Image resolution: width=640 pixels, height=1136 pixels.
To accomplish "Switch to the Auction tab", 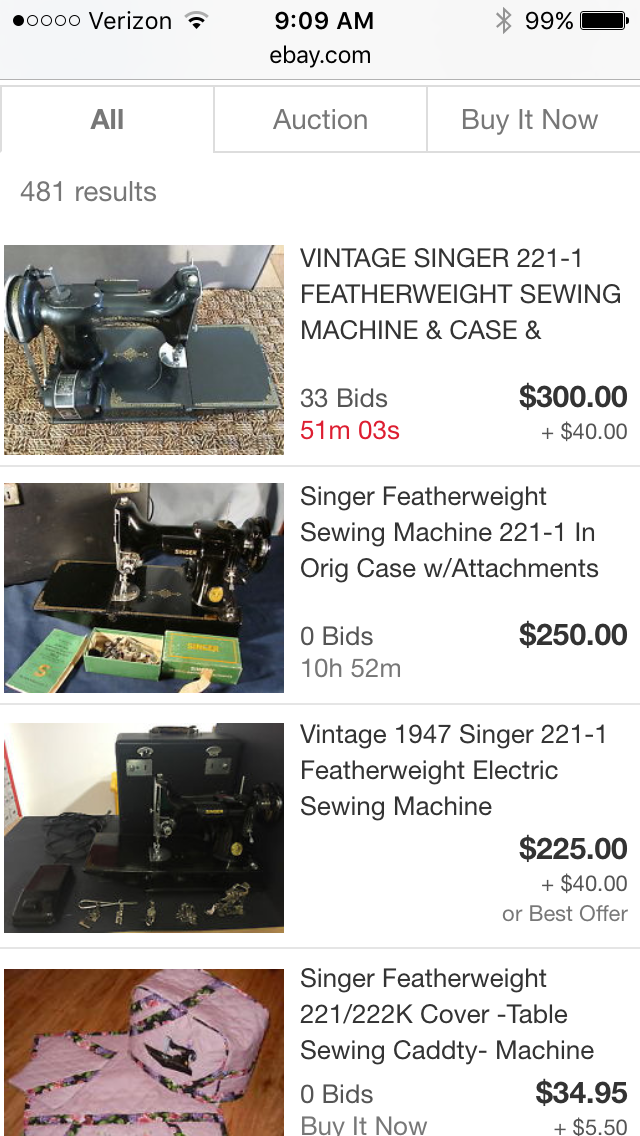I will (x=320, y=120).
